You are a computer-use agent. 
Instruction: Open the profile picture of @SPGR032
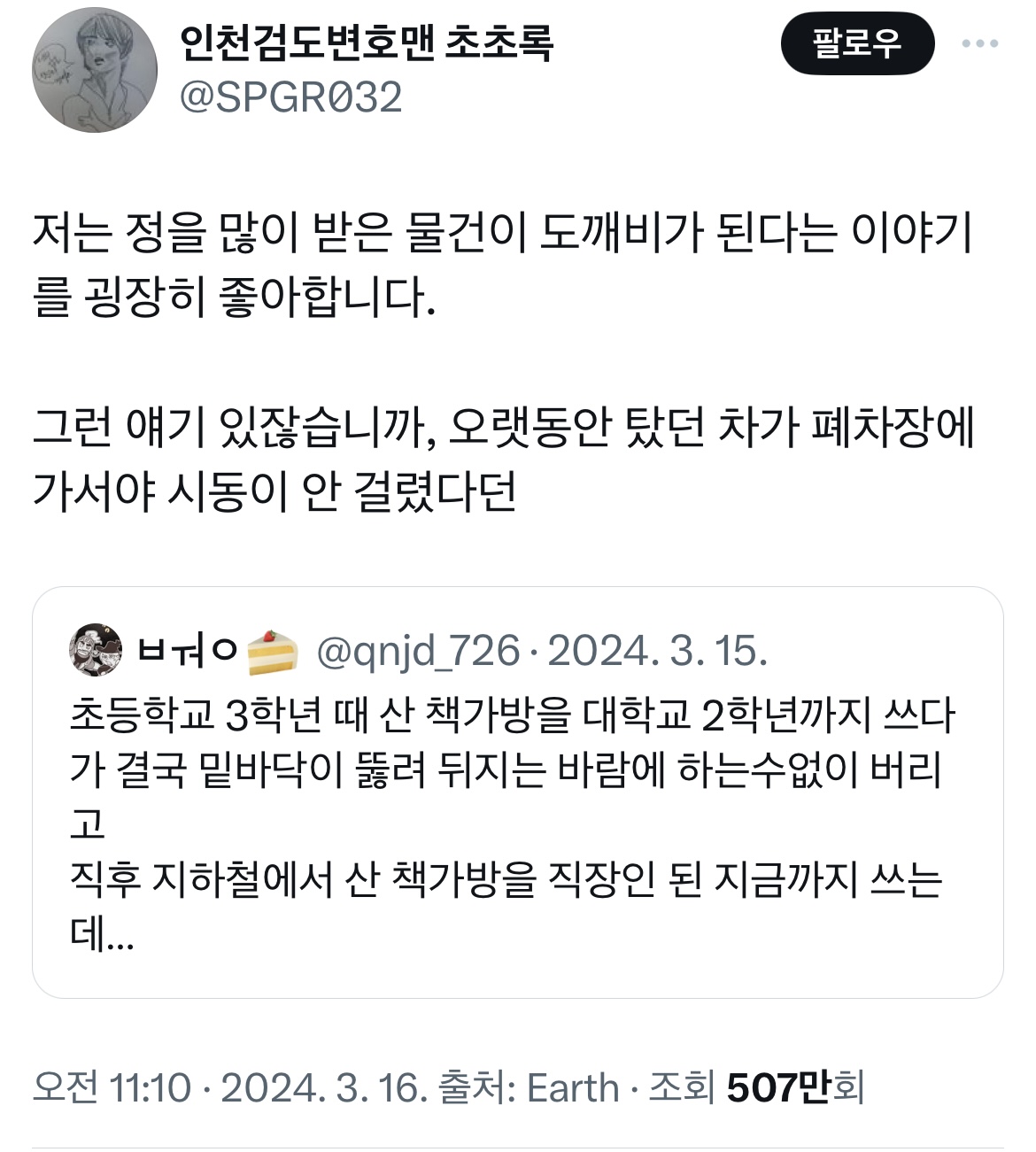click(95, 71)
